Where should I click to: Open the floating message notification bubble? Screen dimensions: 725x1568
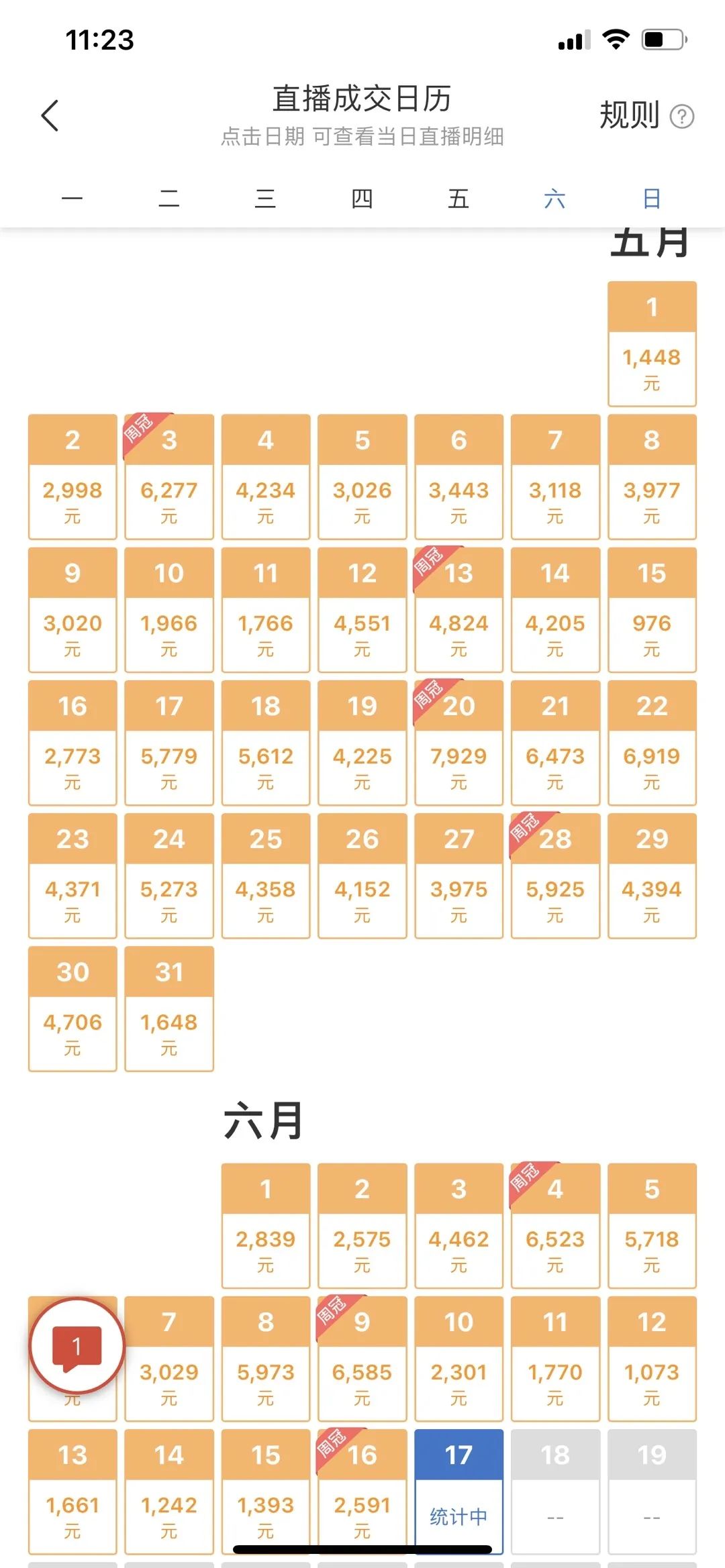(77, 1345)
